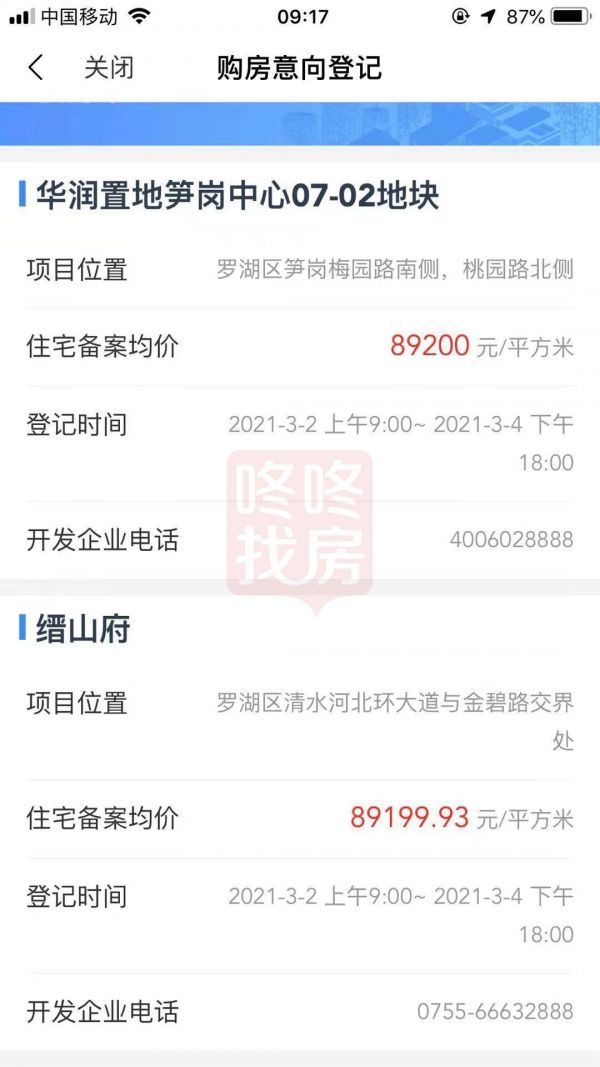
Task: Open the 华润置地笋岗中心07-02地块 project card
Action: [238, 195]
